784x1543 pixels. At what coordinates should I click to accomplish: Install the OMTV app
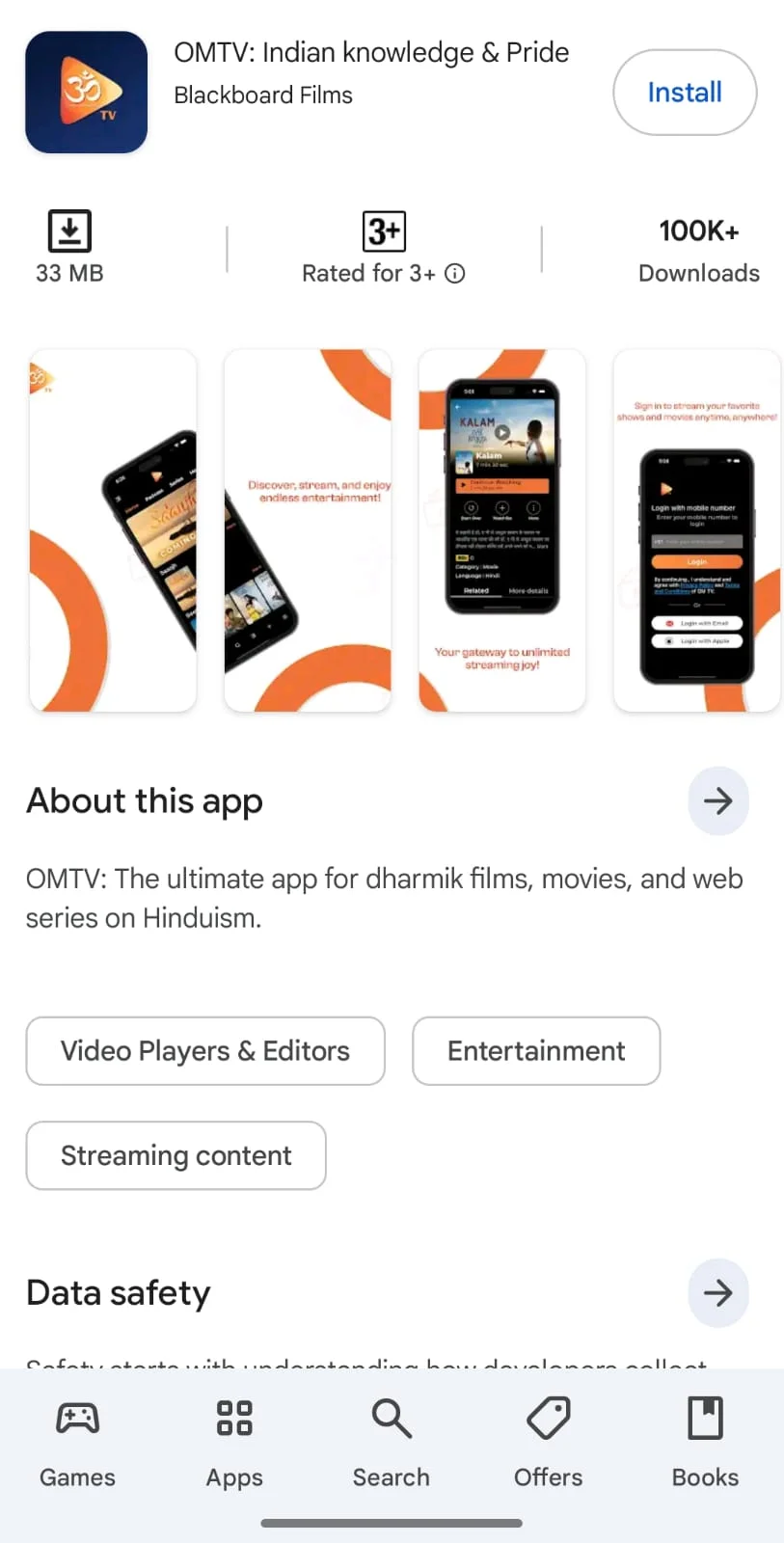click(685, 93)
